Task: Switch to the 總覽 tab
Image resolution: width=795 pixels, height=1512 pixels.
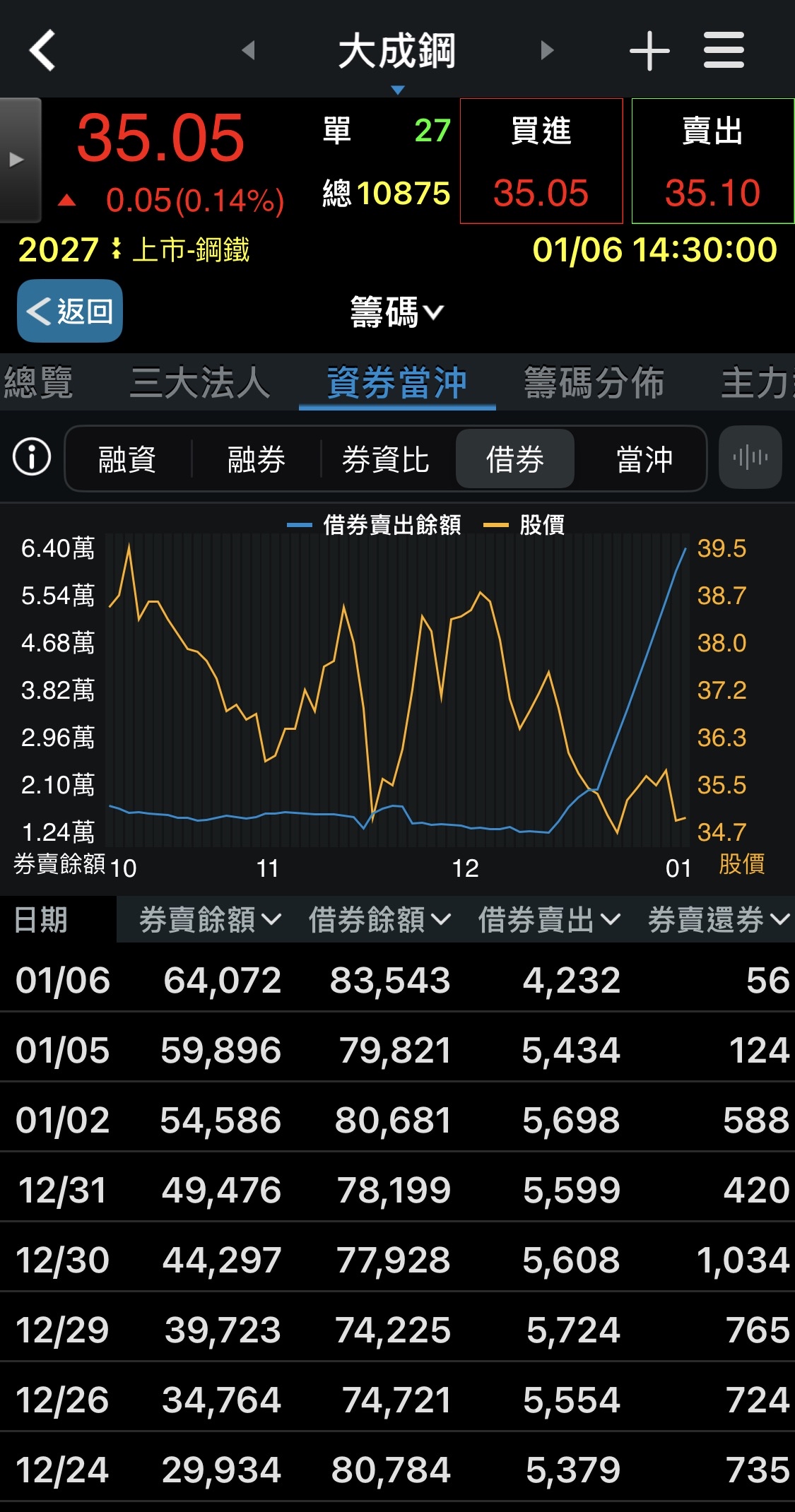Action: [39, 382]
